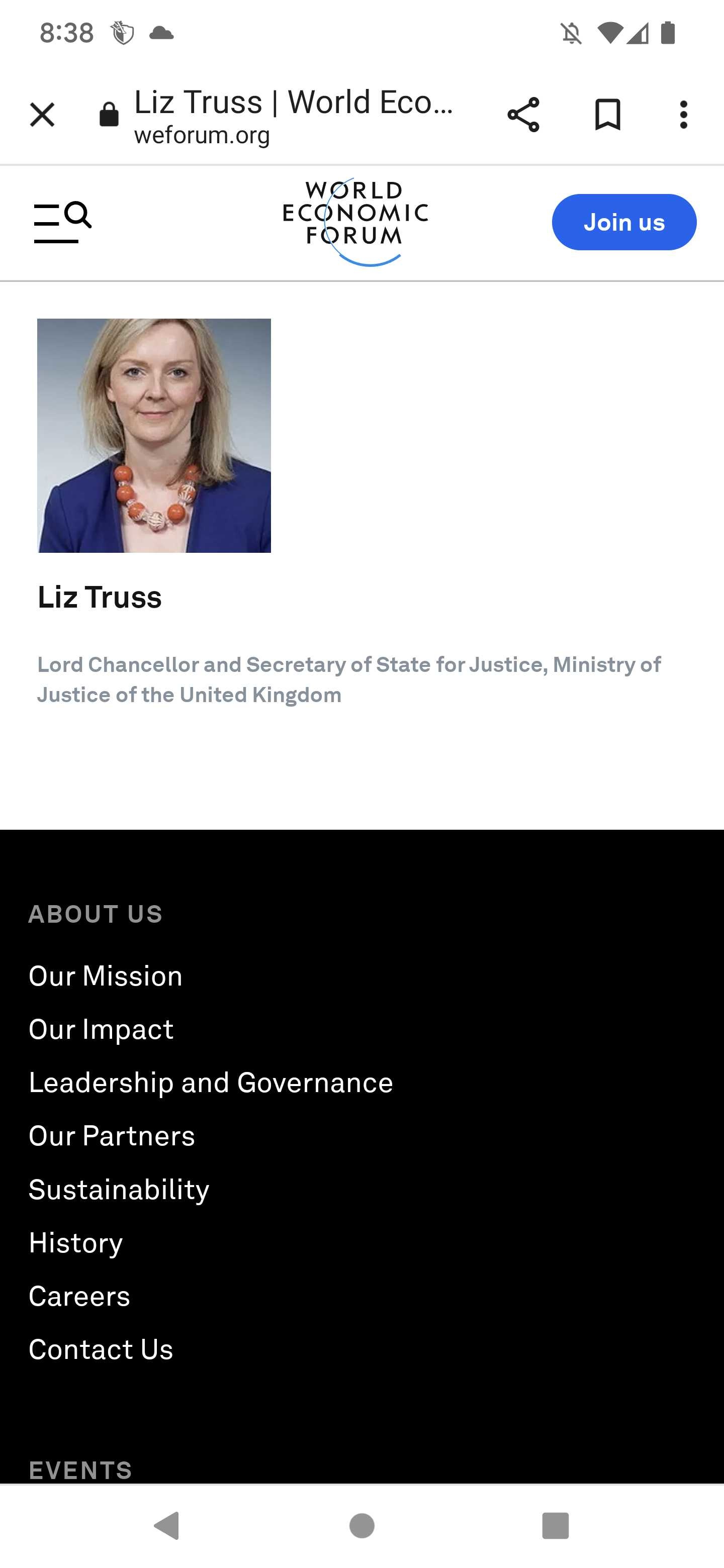Visit the Sustainability page
The image size is (724, 1568).
(119, 1190)
